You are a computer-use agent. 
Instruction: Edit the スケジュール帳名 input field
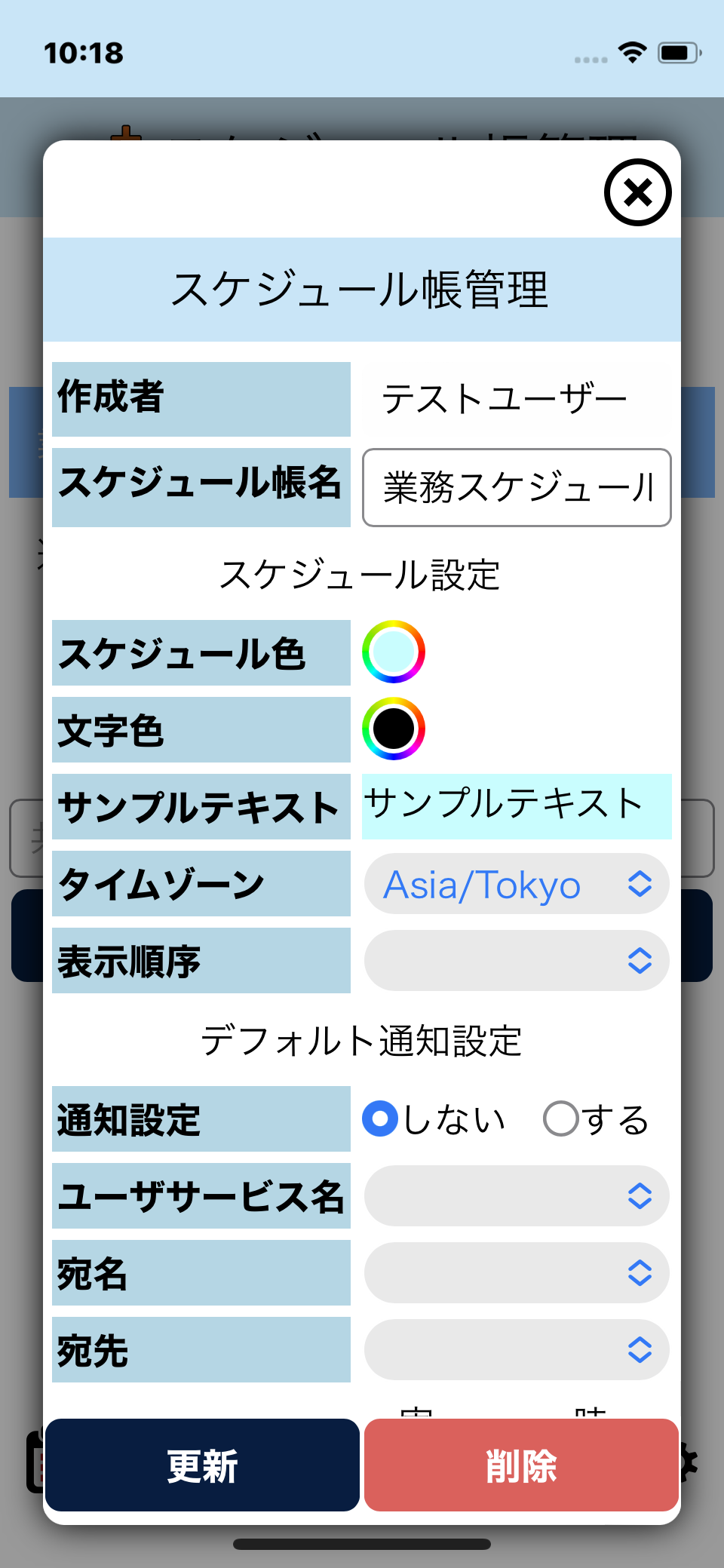[516, 487]
